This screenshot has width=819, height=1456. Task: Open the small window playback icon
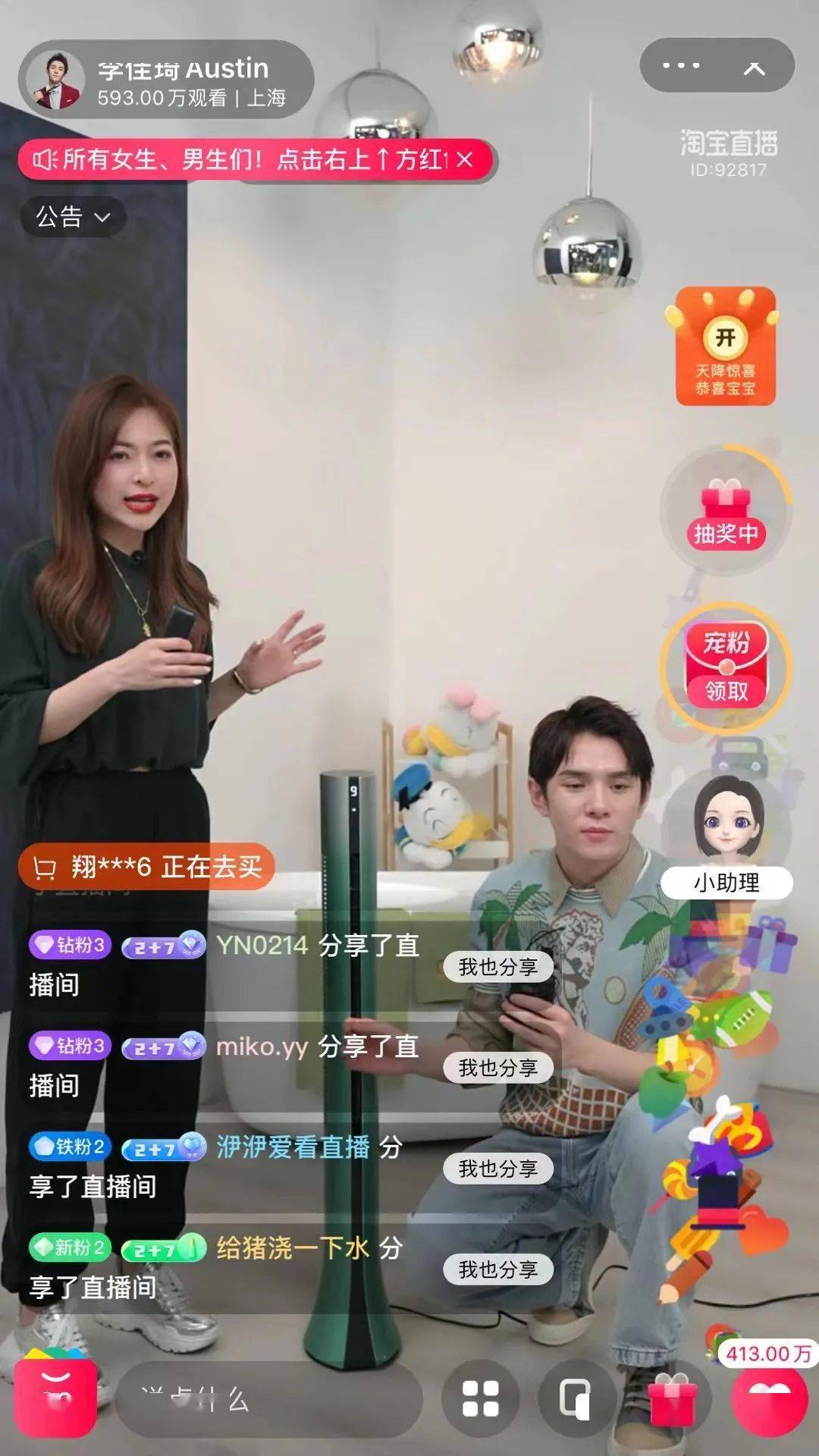(575, 1399)
